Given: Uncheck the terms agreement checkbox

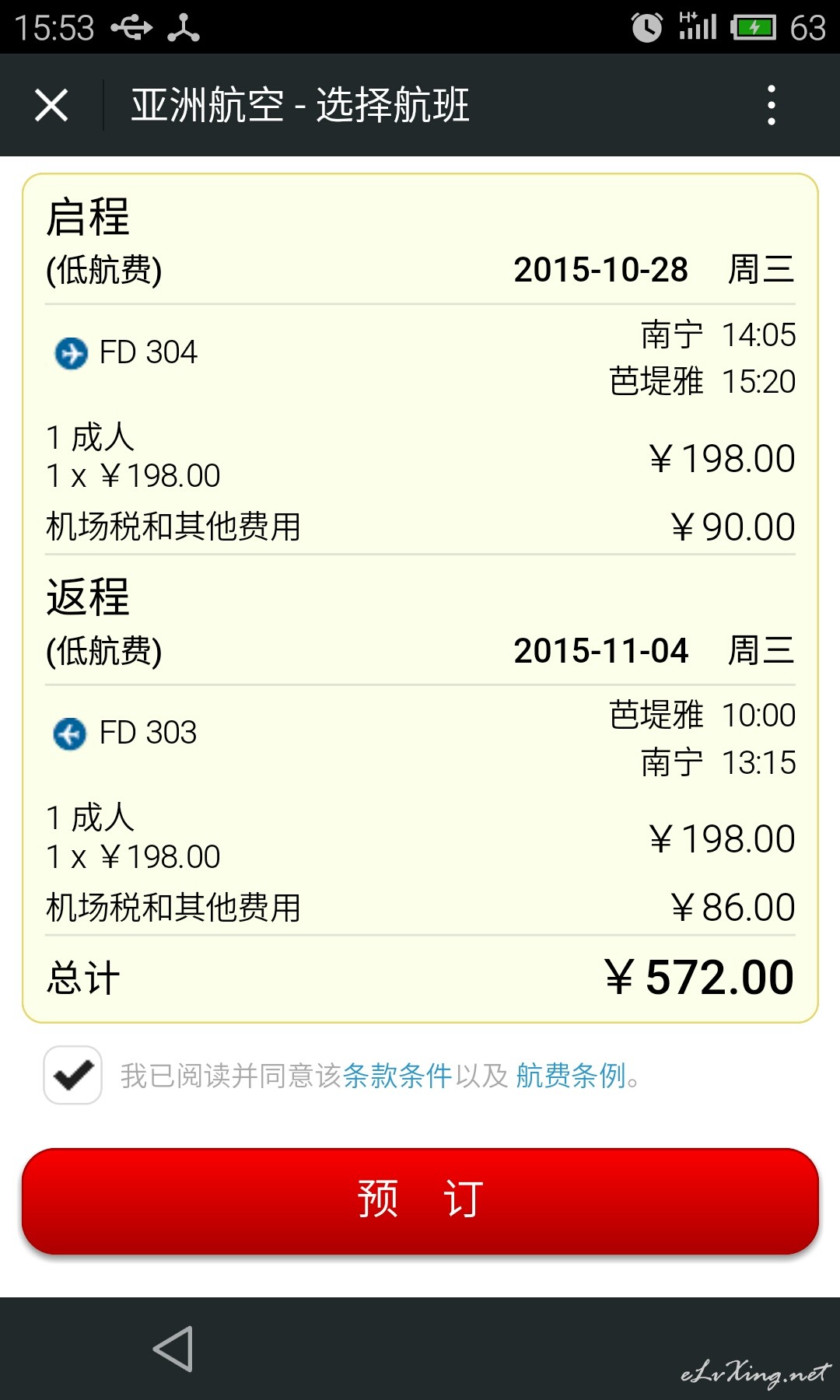Looking at the screenshot, I should (x=72, y=1075).
